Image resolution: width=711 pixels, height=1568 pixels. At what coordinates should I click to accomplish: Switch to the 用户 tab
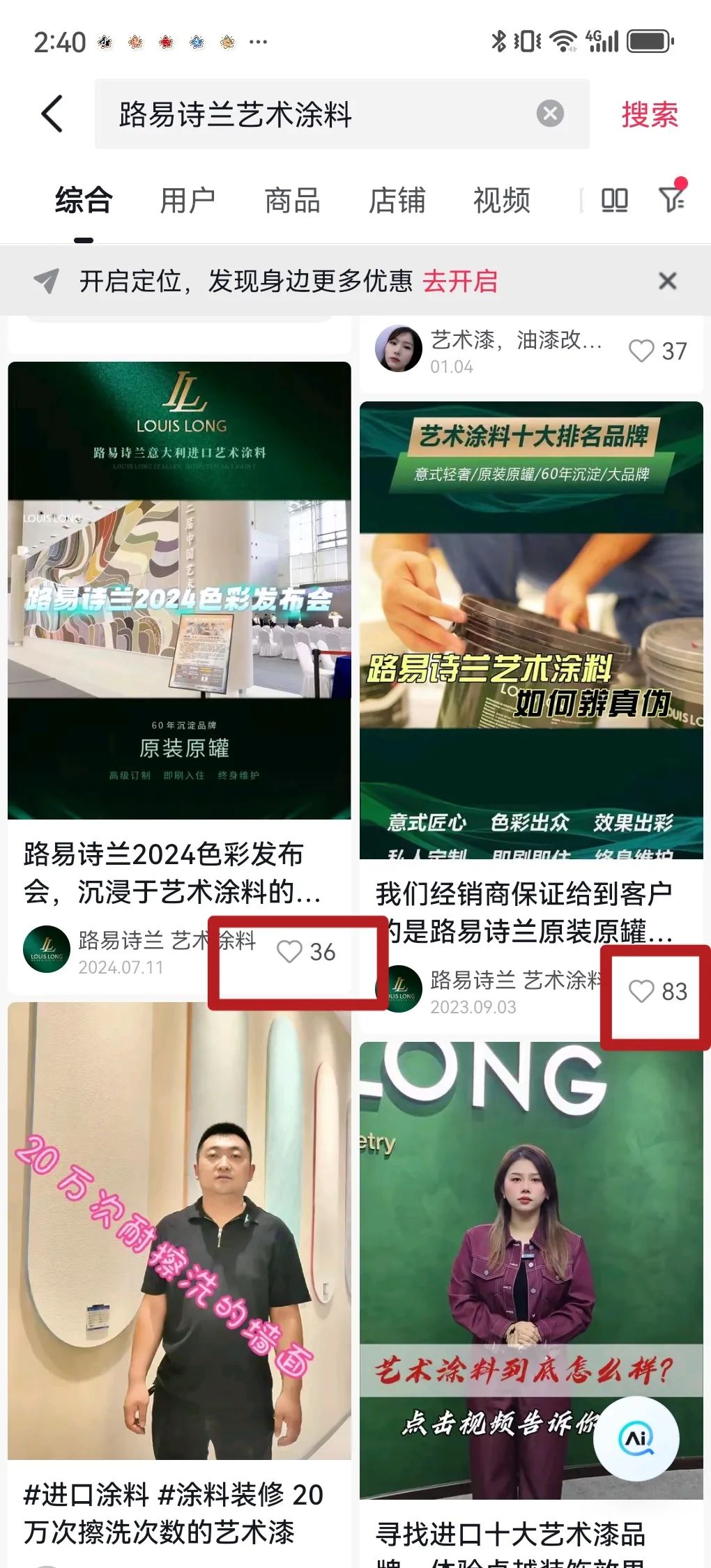coord(188,201)
